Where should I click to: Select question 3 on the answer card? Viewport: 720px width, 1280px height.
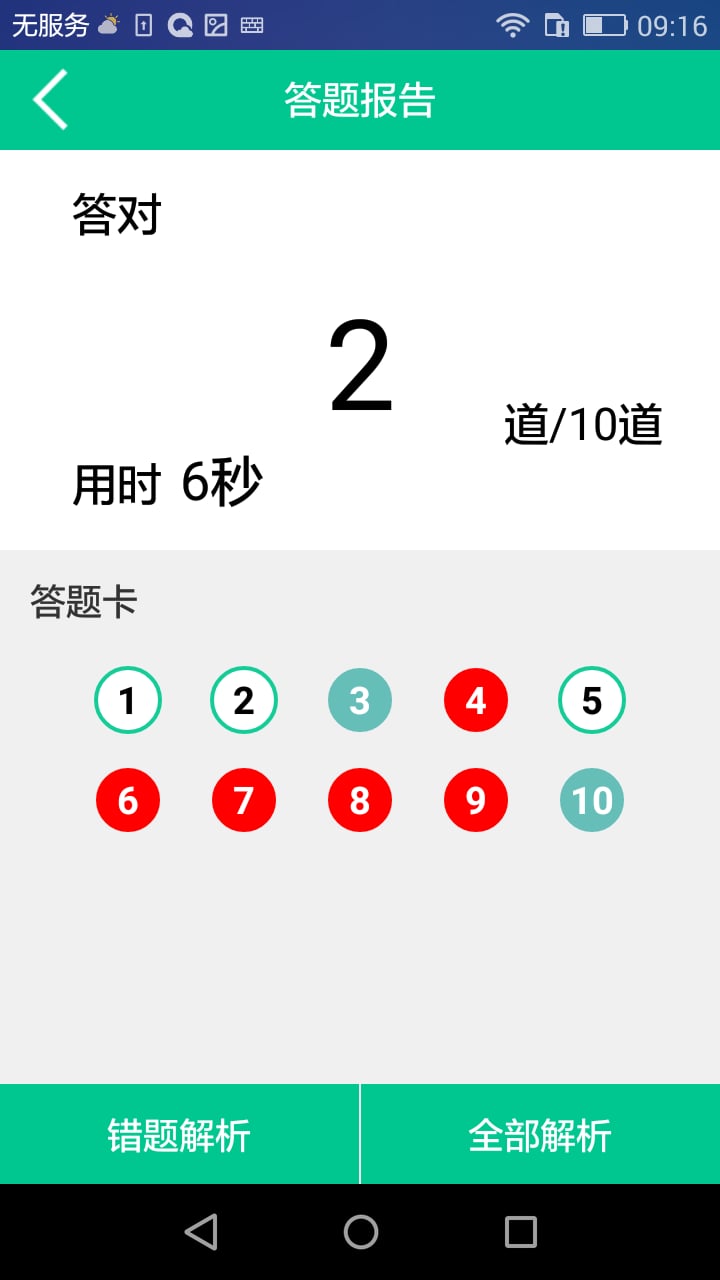tap(360, 700)
